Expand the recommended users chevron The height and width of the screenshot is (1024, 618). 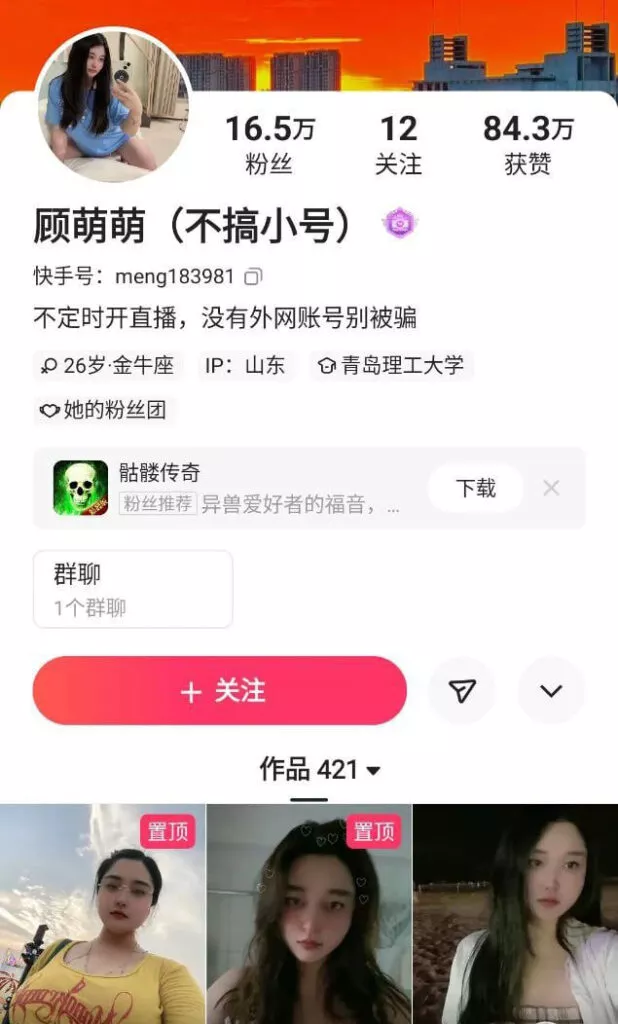tap(551, 691)
